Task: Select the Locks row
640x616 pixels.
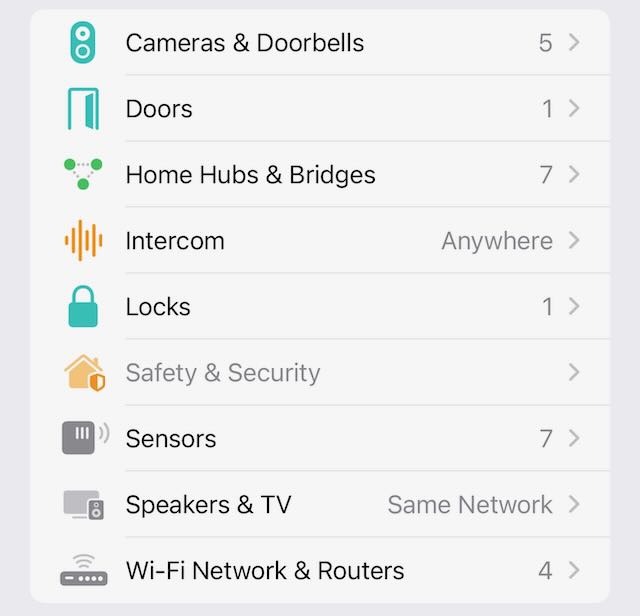Action: click(x=158, y=307)
